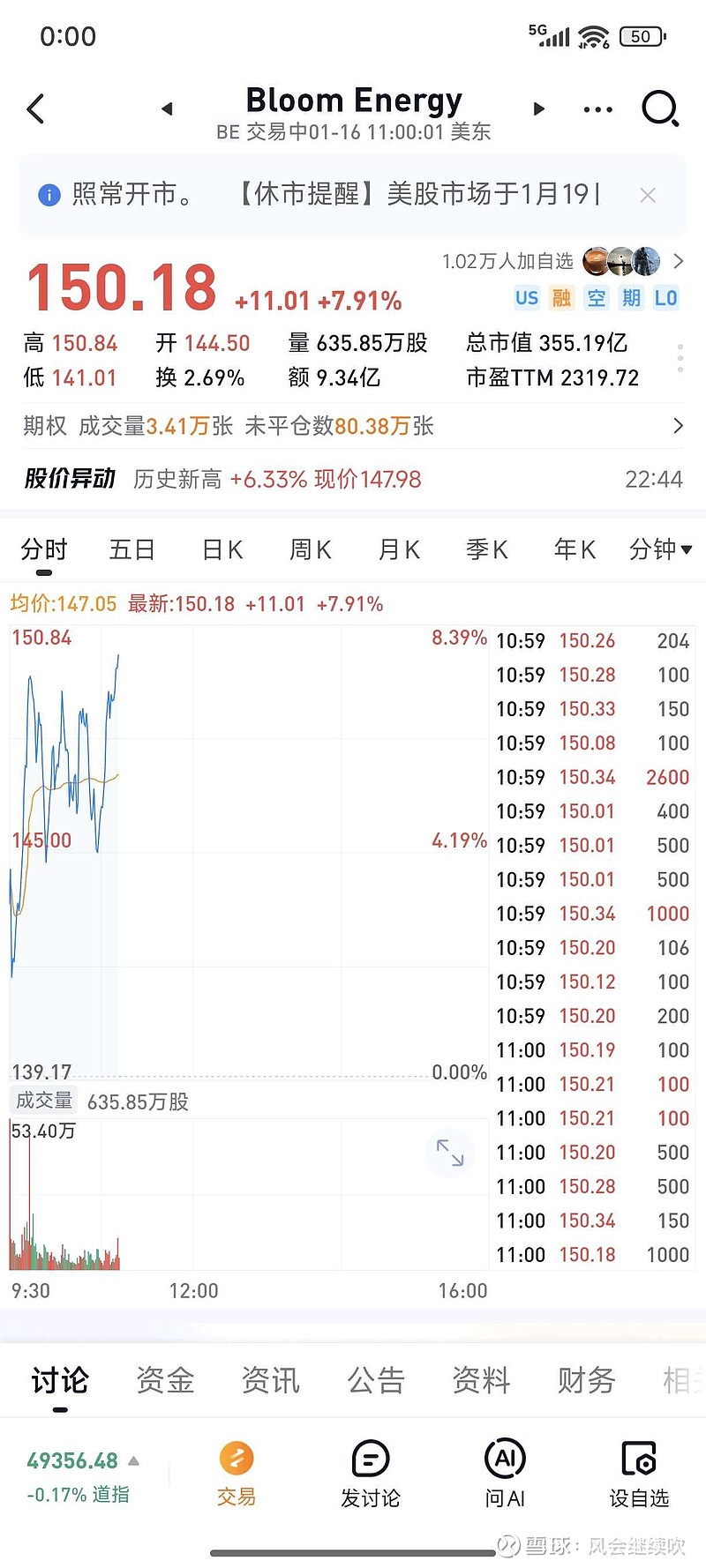The width and height of the screenshot is (706, 1568).
Task: Toggle the 期 options badge
Action: tap(631, 298)
